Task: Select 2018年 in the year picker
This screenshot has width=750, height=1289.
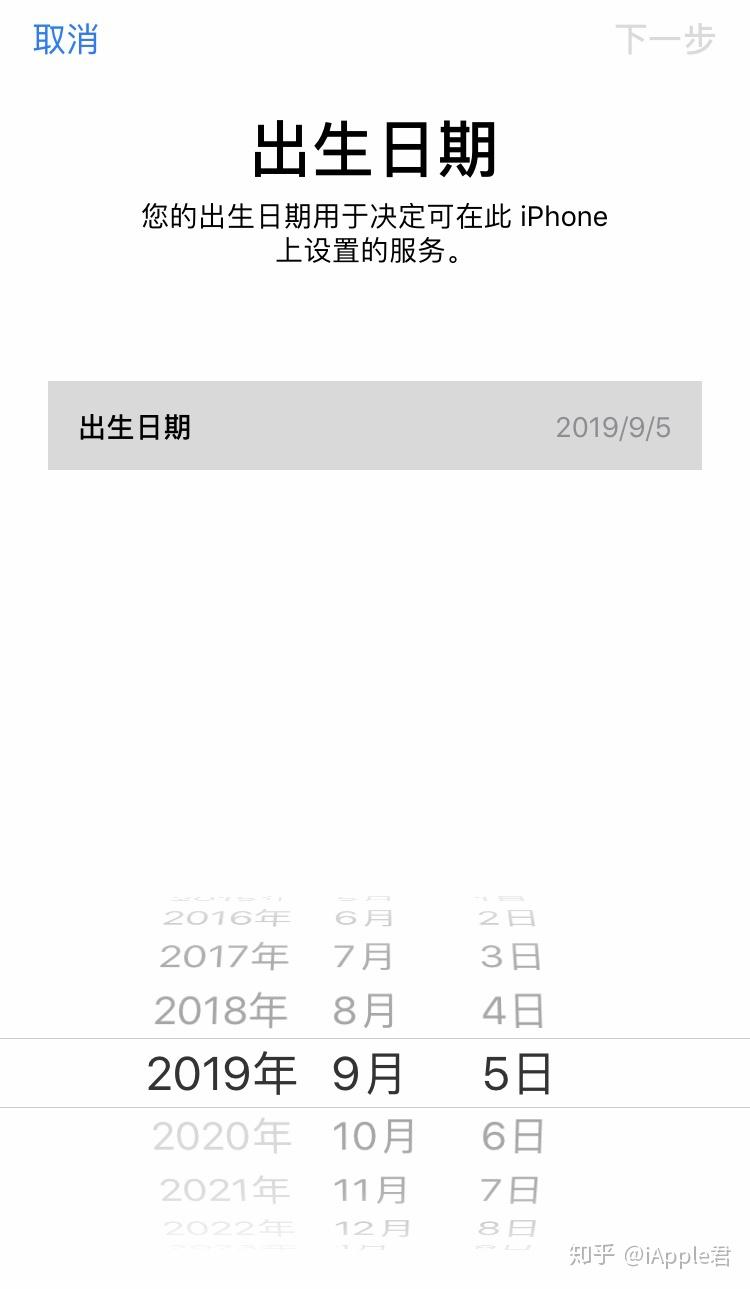Action: click(x=221, y=1011)
